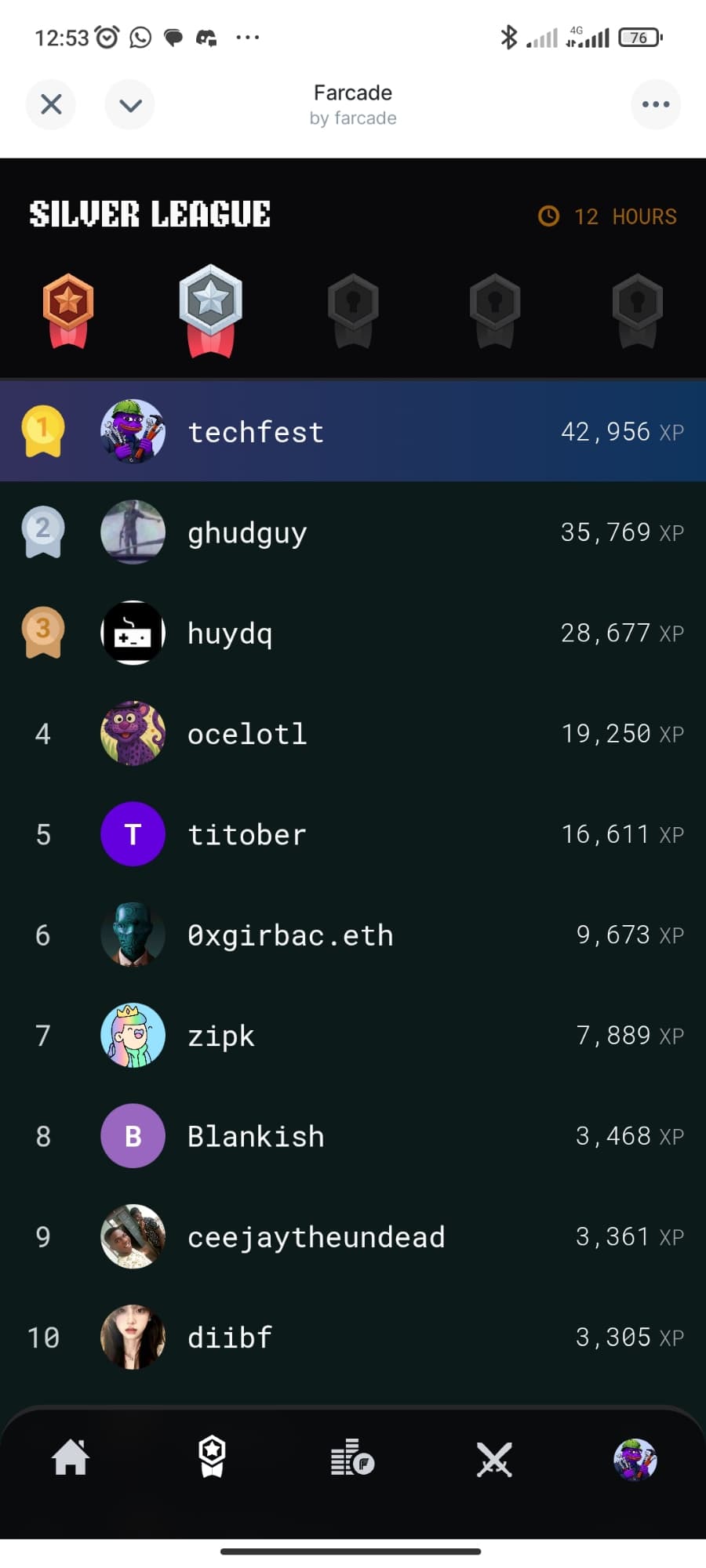Image resolution: width=706 pixels, height=1568 pixels.
Task: Open ceejaytheundead's profile row
Action: (353, 1236)
